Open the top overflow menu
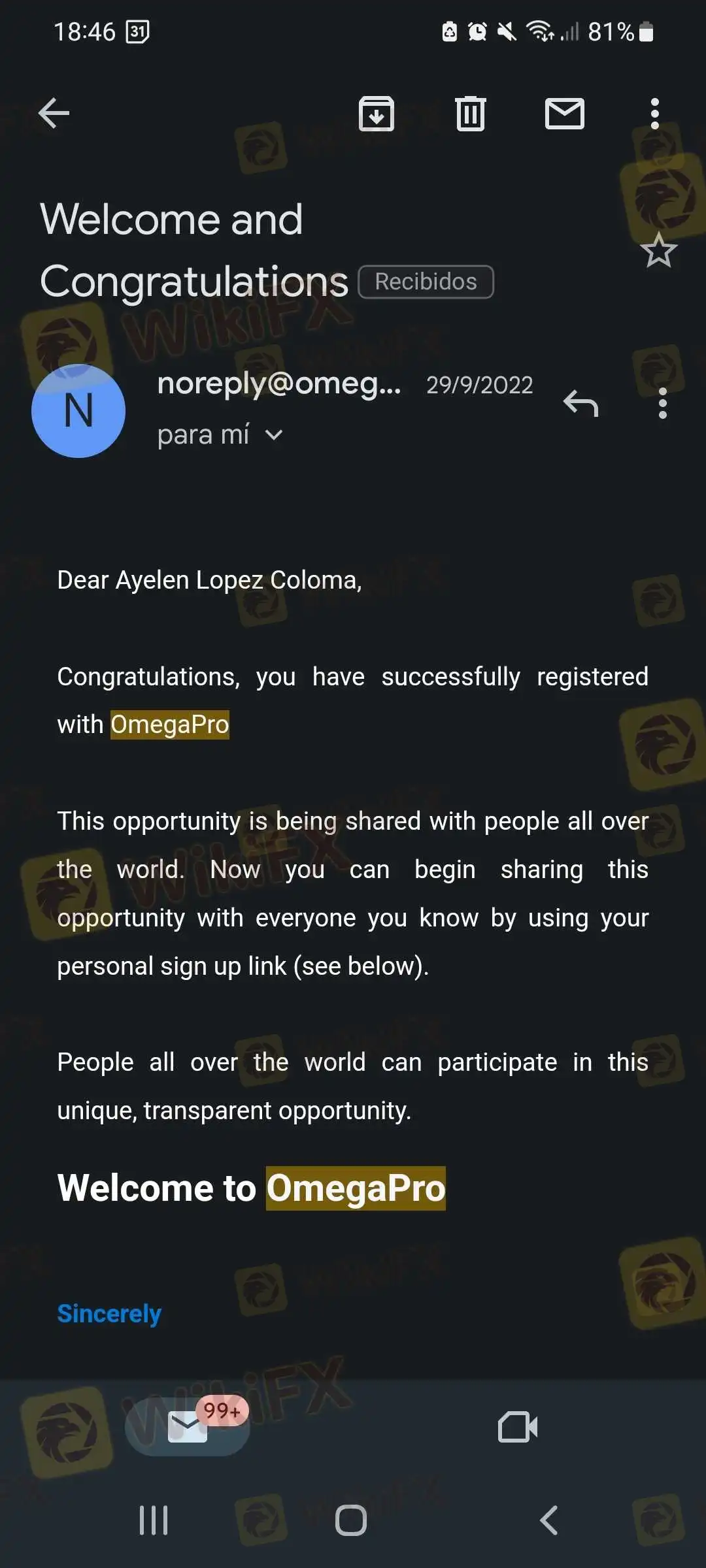The width and height of the screenshot is (706, 1568). click(x=654, y=114)
